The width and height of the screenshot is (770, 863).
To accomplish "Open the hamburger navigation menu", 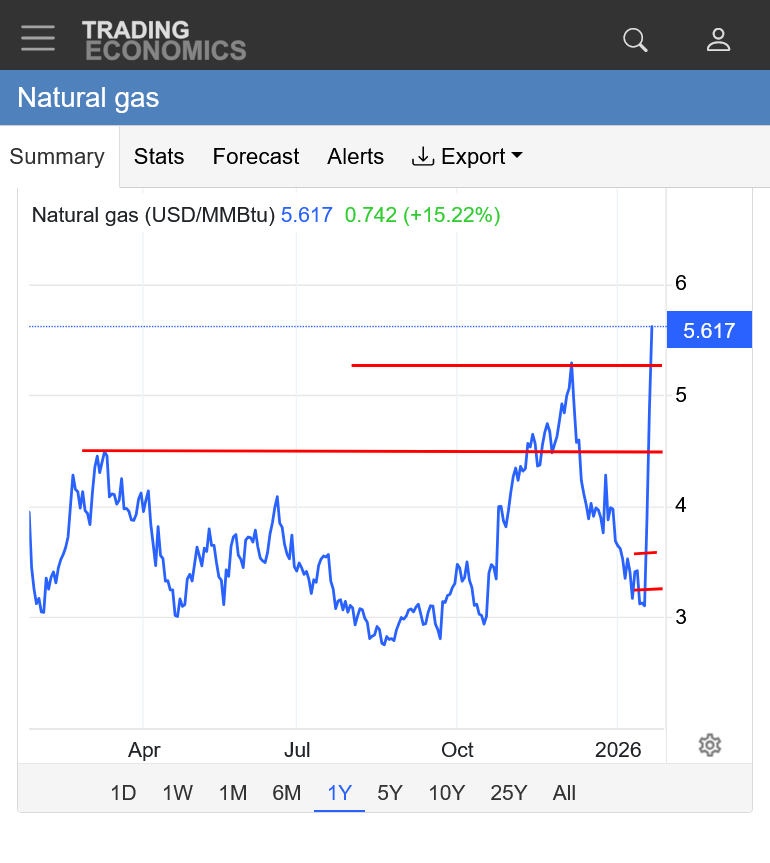I will coord(38,38).
